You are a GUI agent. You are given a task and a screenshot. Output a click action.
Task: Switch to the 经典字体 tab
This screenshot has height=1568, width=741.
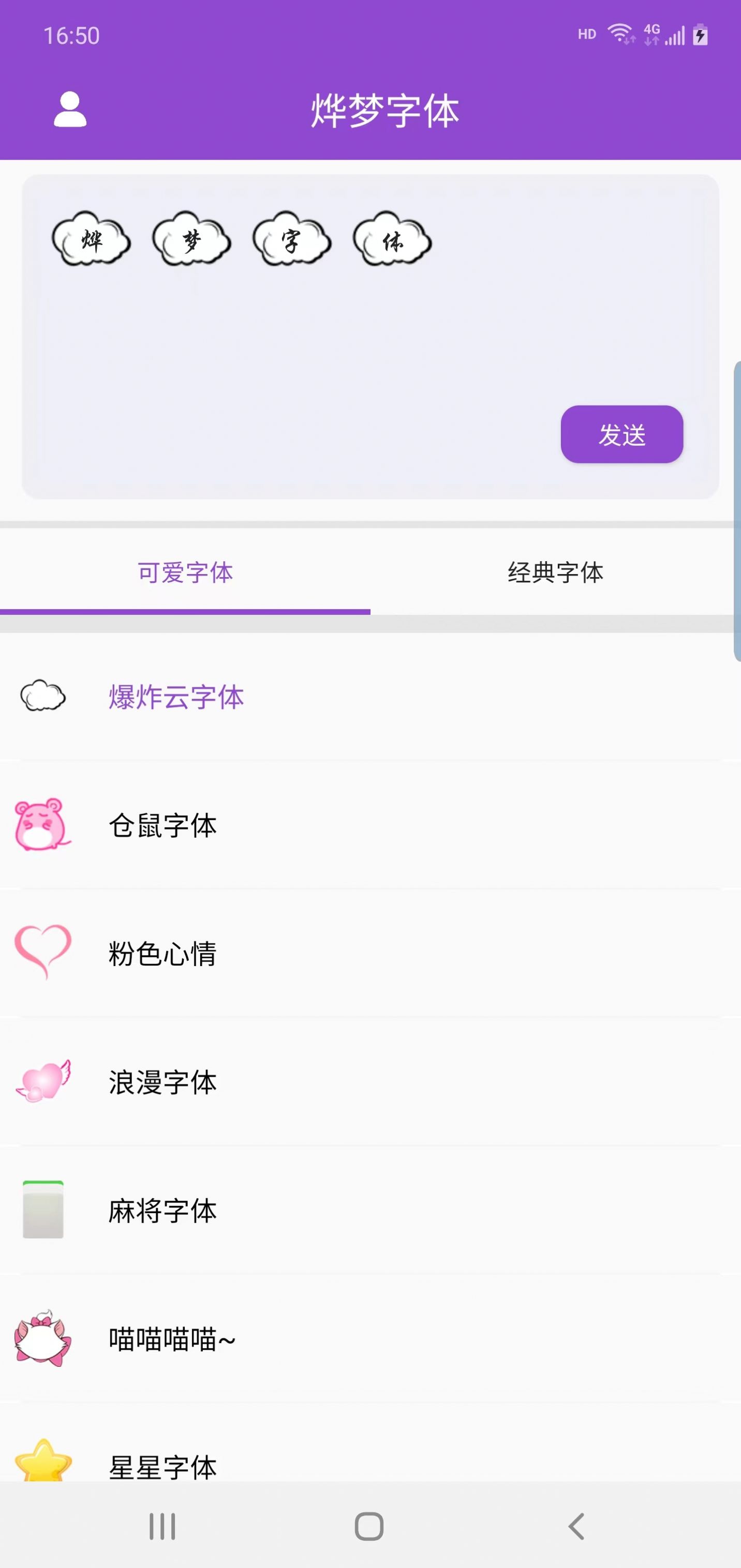(555, 571)
